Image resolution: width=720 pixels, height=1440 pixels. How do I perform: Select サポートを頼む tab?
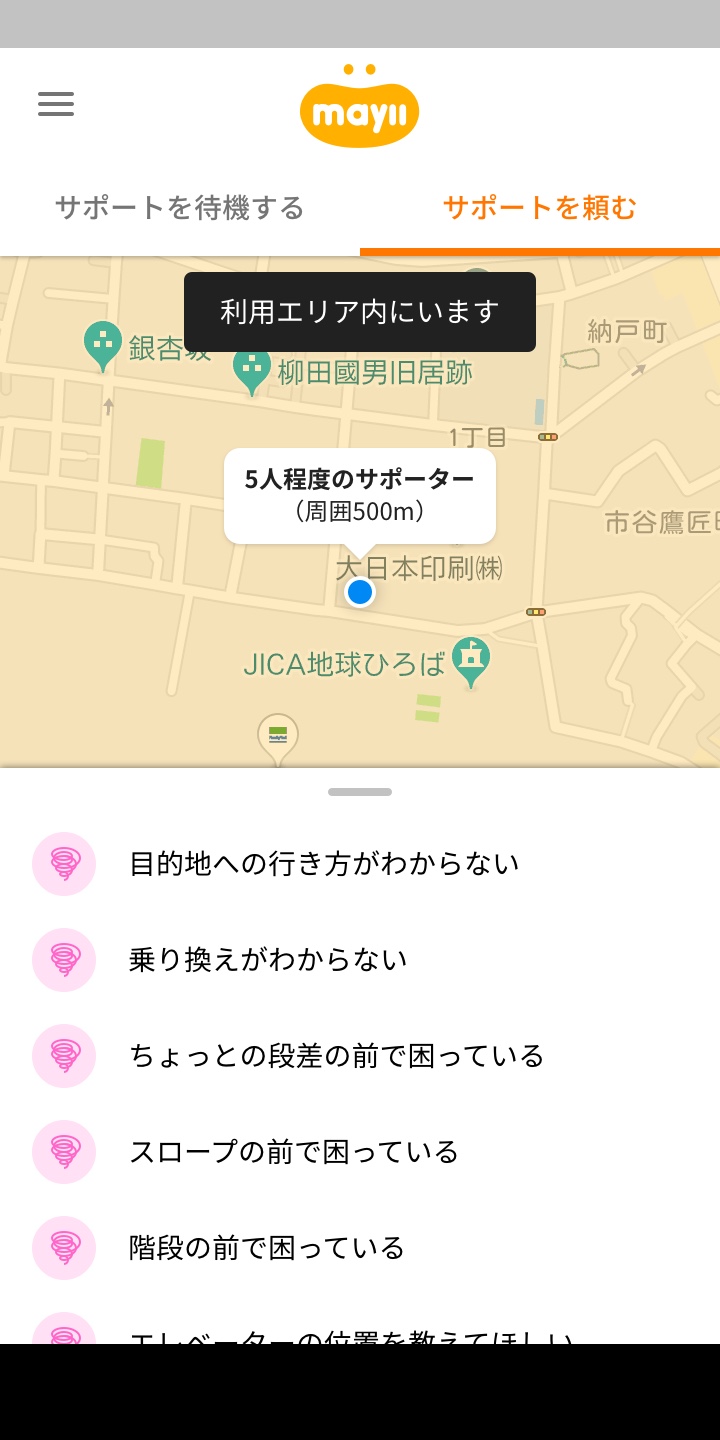click(540, 208)
